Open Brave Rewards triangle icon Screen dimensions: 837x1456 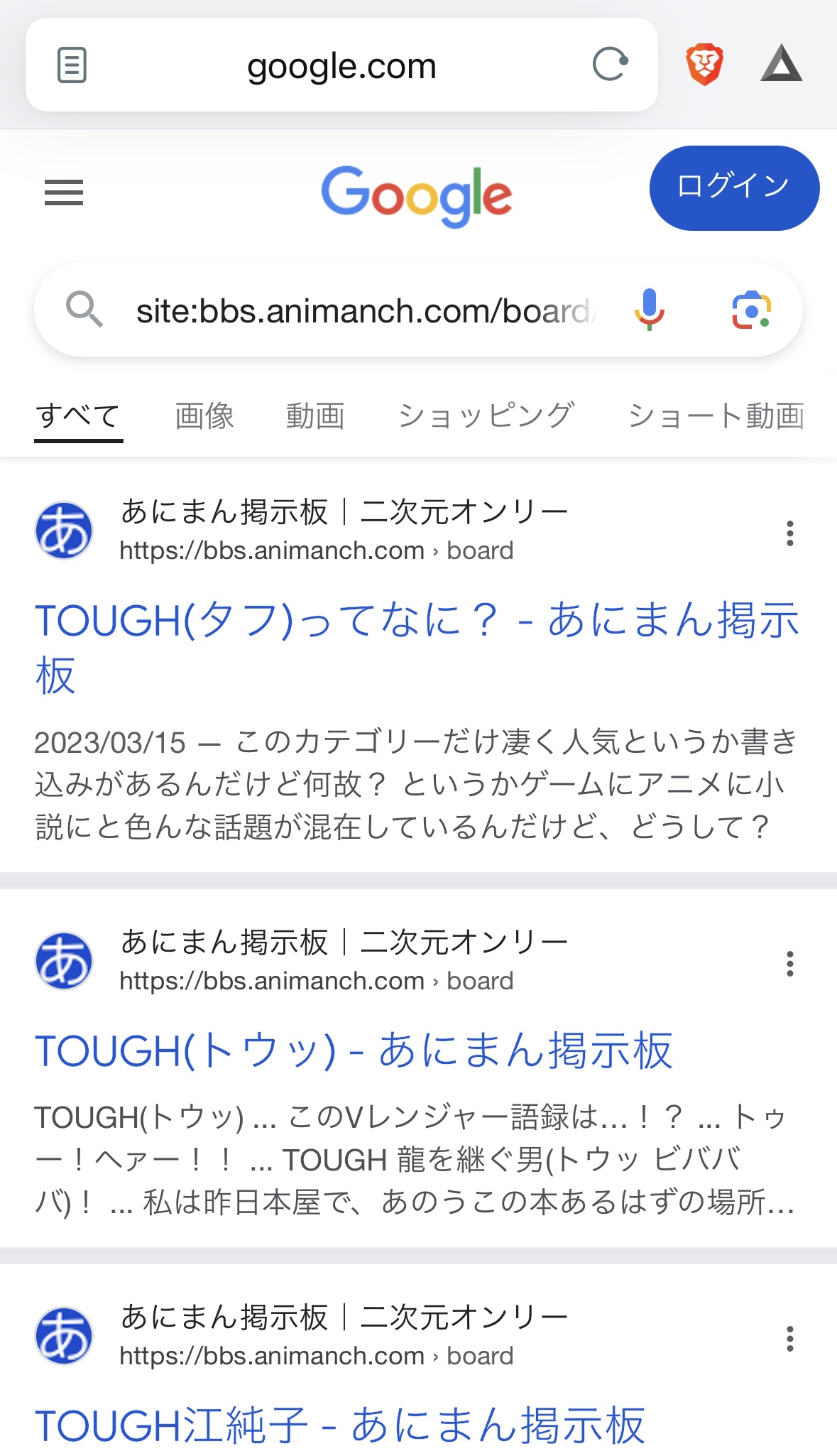click(781, 64)
